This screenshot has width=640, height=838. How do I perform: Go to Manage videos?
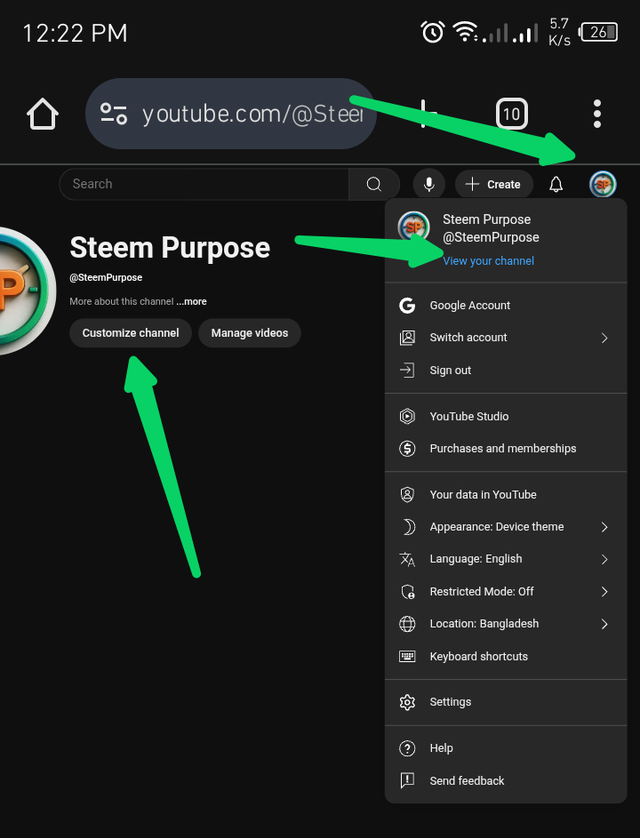[249, 333]
